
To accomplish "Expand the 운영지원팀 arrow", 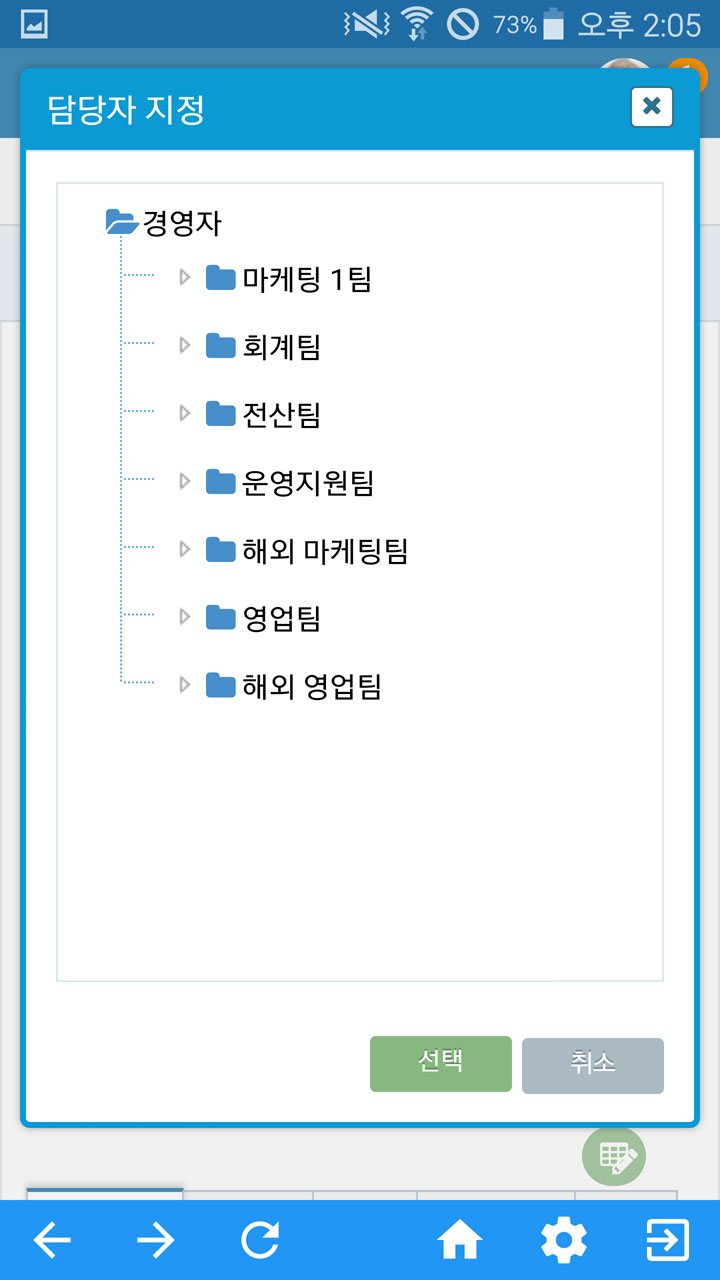I will (x=184, y=481).
